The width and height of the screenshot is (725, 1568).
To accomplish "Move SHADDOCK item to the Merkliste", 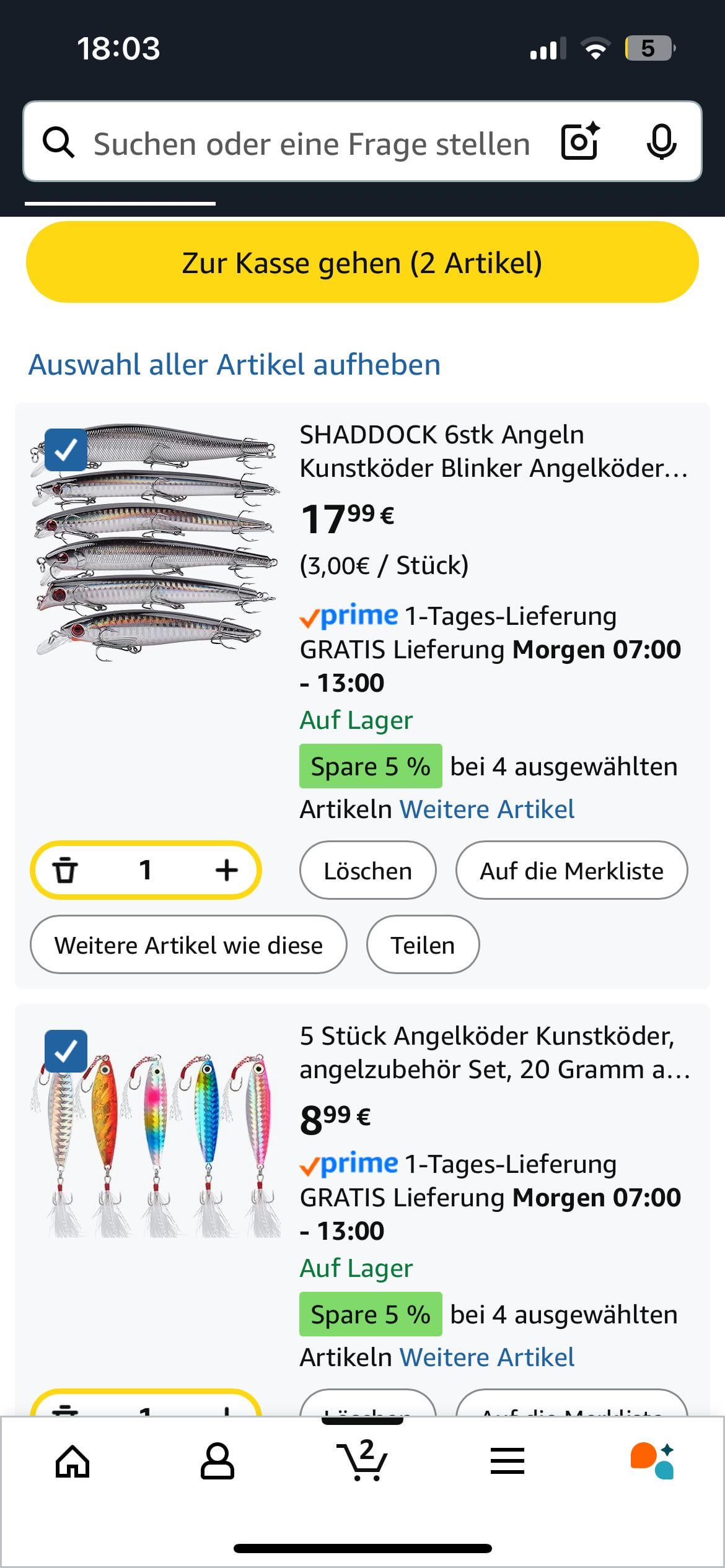I will click(571, 871).
